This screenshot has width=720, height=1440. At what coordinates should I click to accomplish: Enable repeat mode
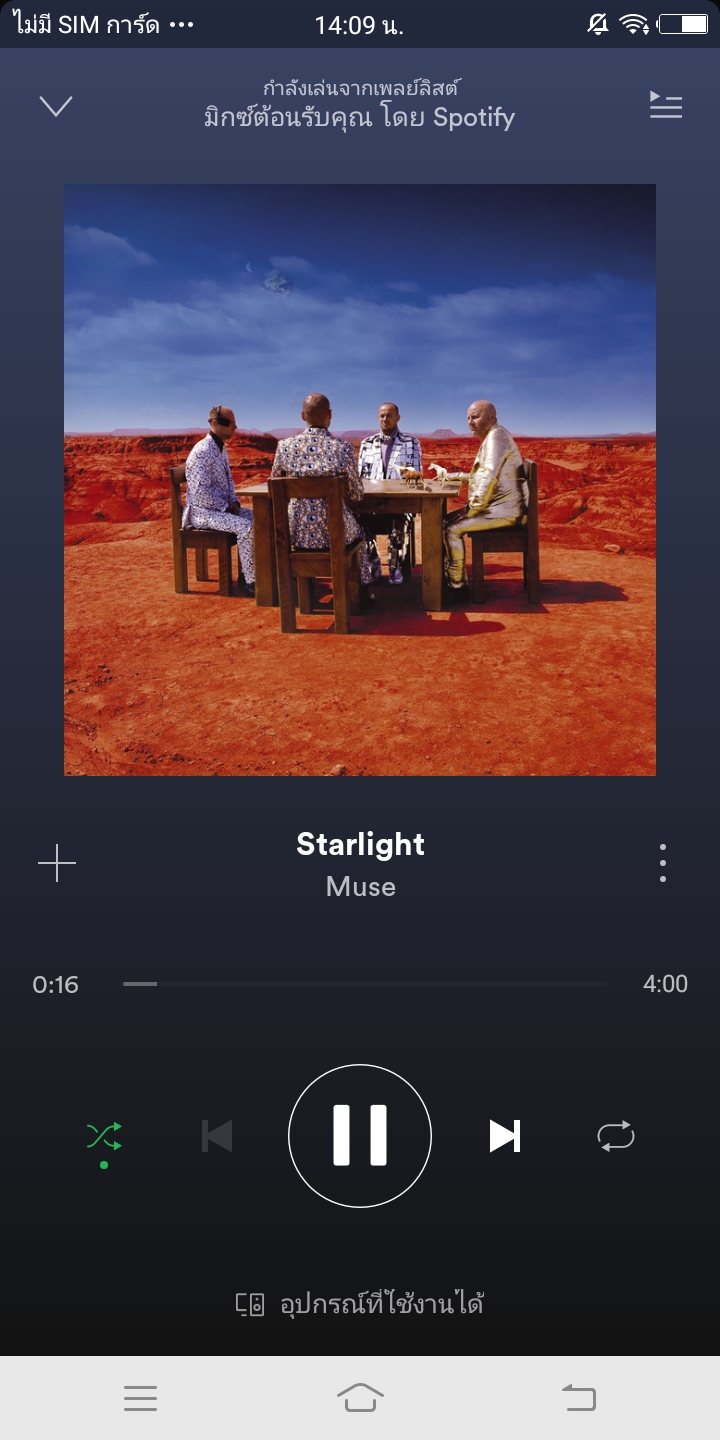point(616,1137)
